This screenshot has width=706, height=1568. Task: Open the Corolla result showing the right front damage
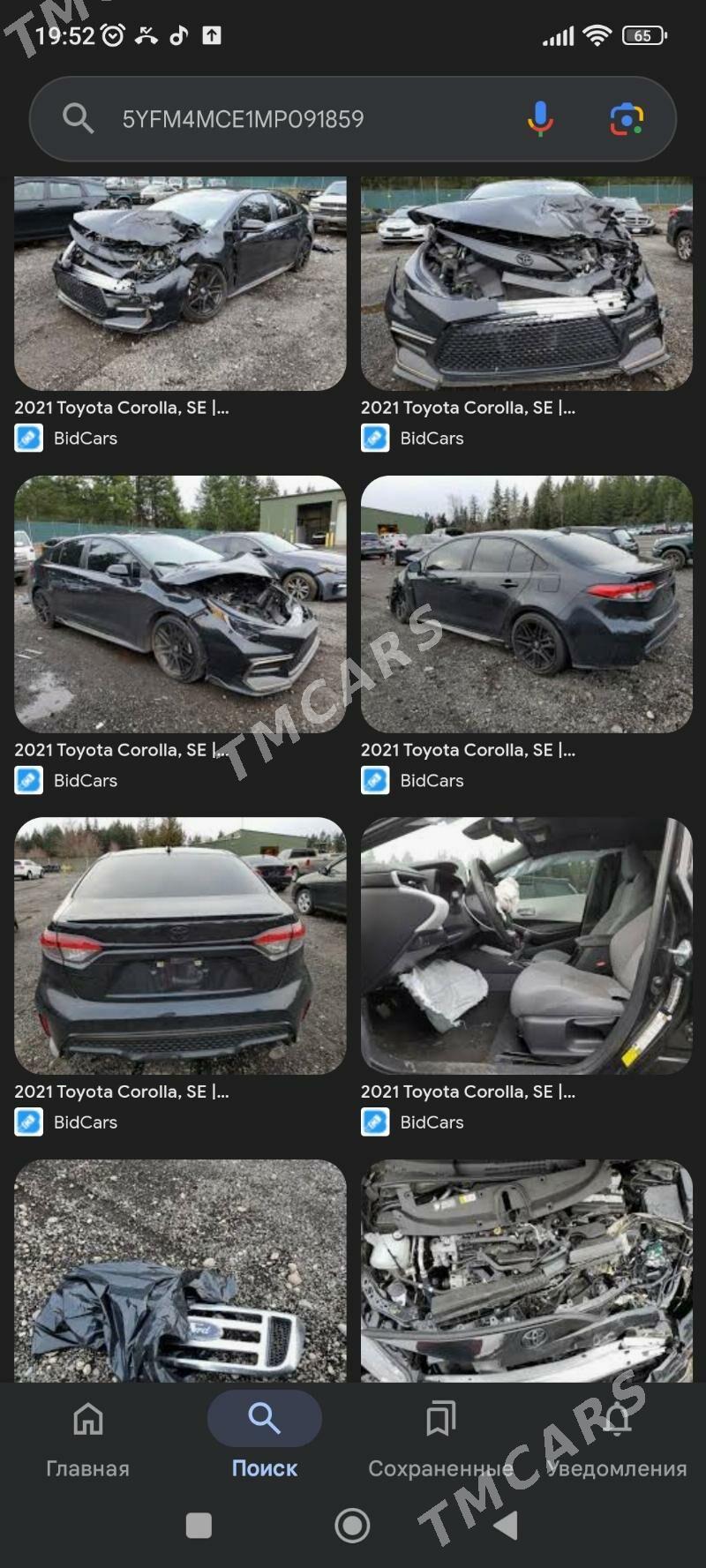180,604
